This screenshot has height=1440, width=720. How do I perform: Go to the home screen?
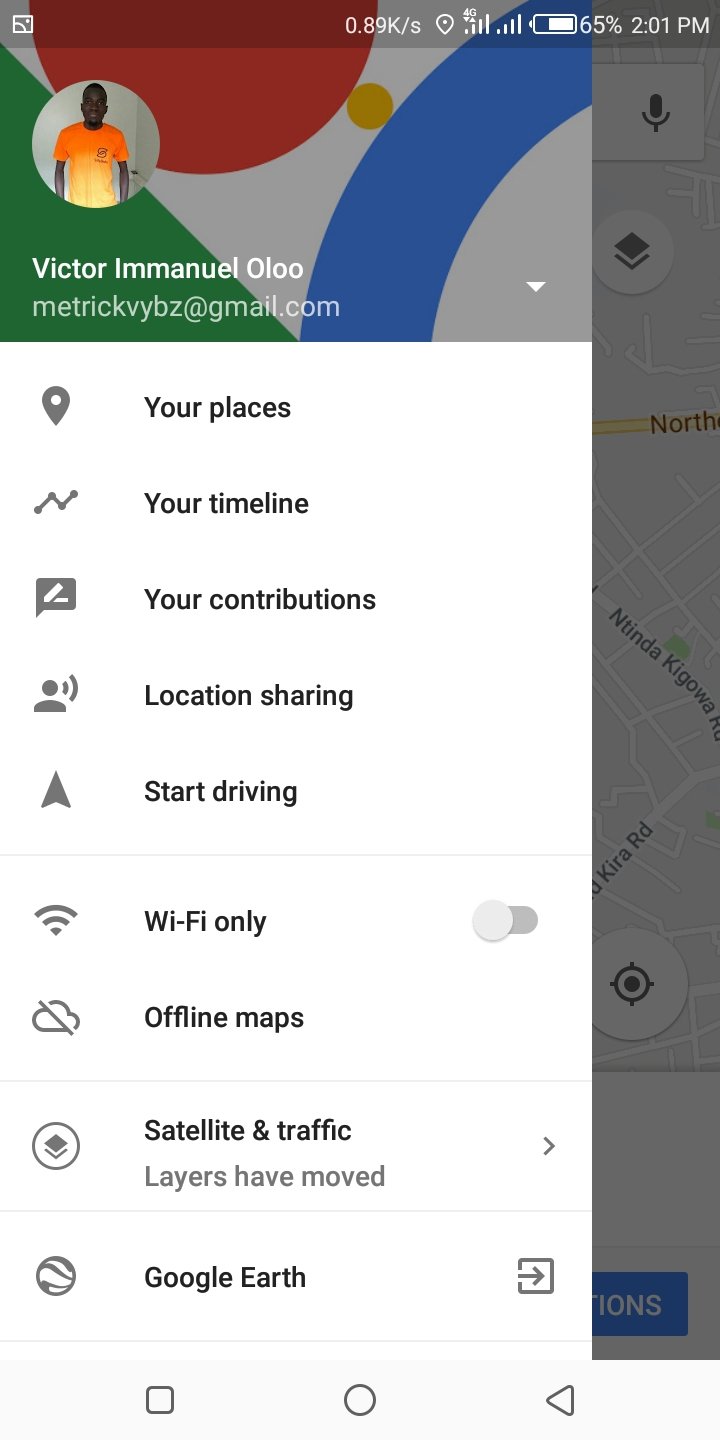360,1400
